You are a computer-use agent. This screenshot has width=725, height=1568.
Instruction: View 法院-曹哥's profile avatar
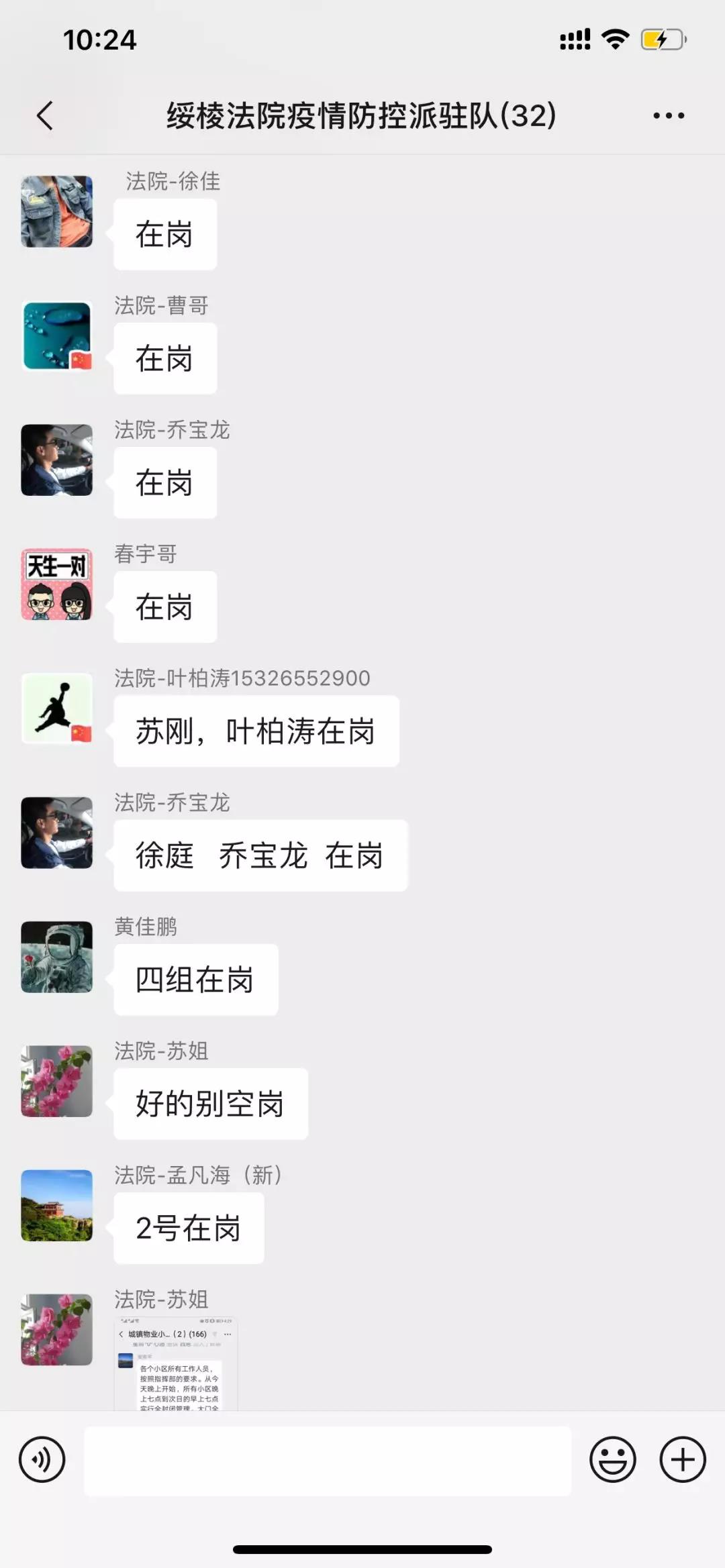pyautogui.click(x=57, y=336)
